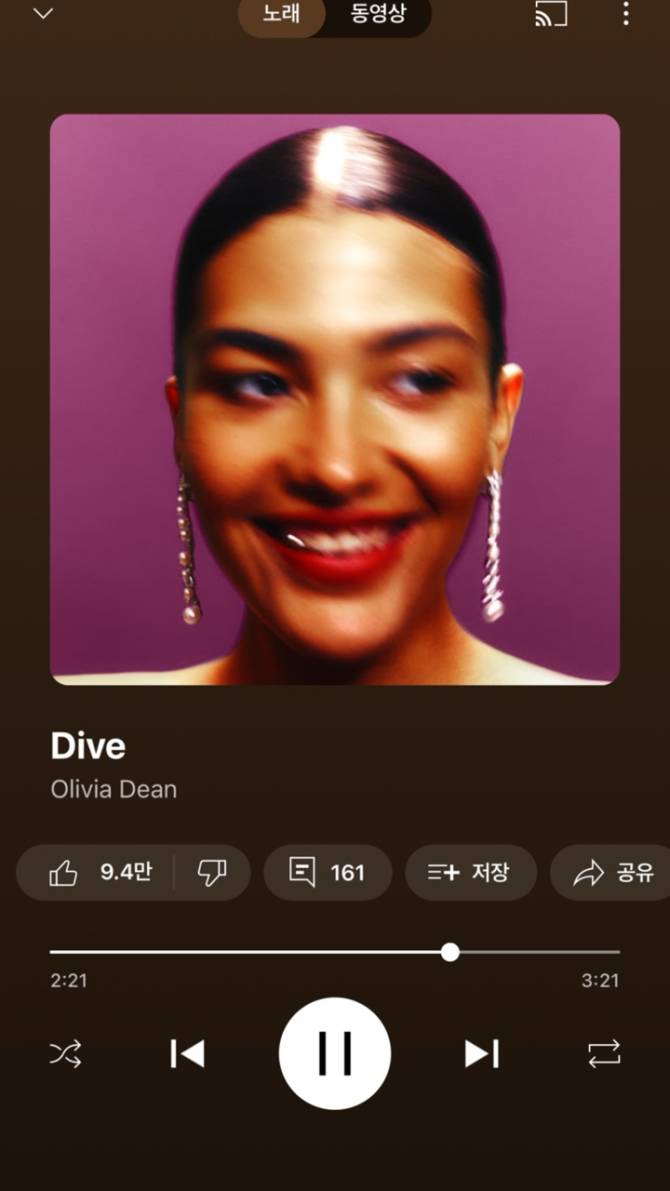Tap the playback progress bar
Viewport: 670px width, 1191px height.
[x=335, y=952]
